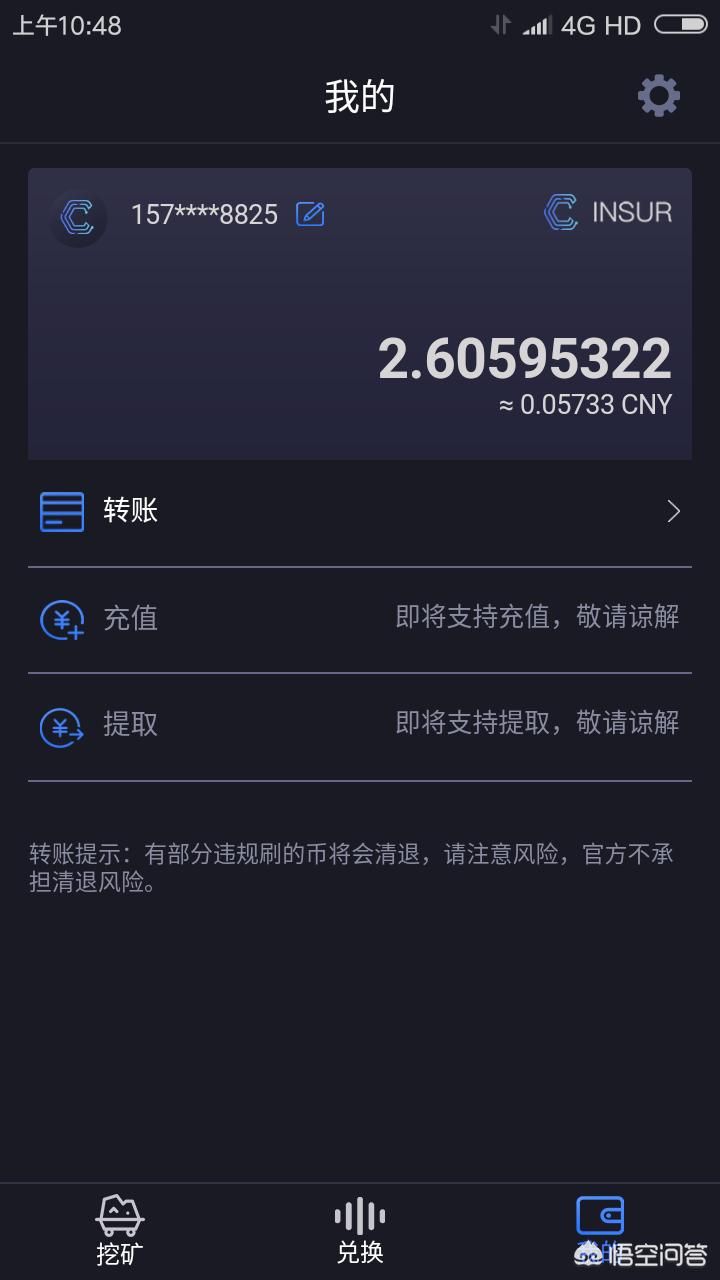Open the settings gear icon

click(659, 96)
